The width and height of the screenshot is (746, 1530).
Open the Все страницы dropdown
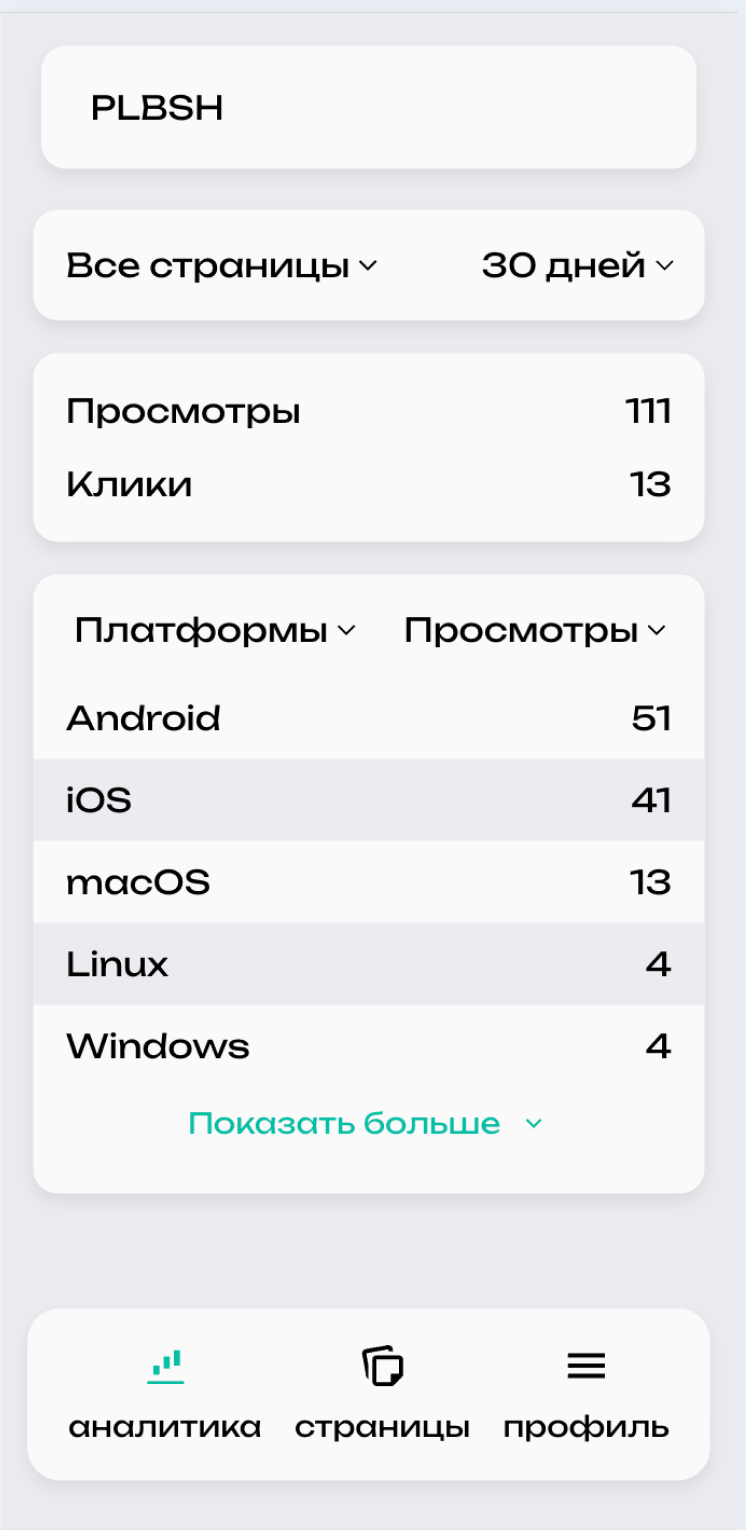(x=222, y=266)
